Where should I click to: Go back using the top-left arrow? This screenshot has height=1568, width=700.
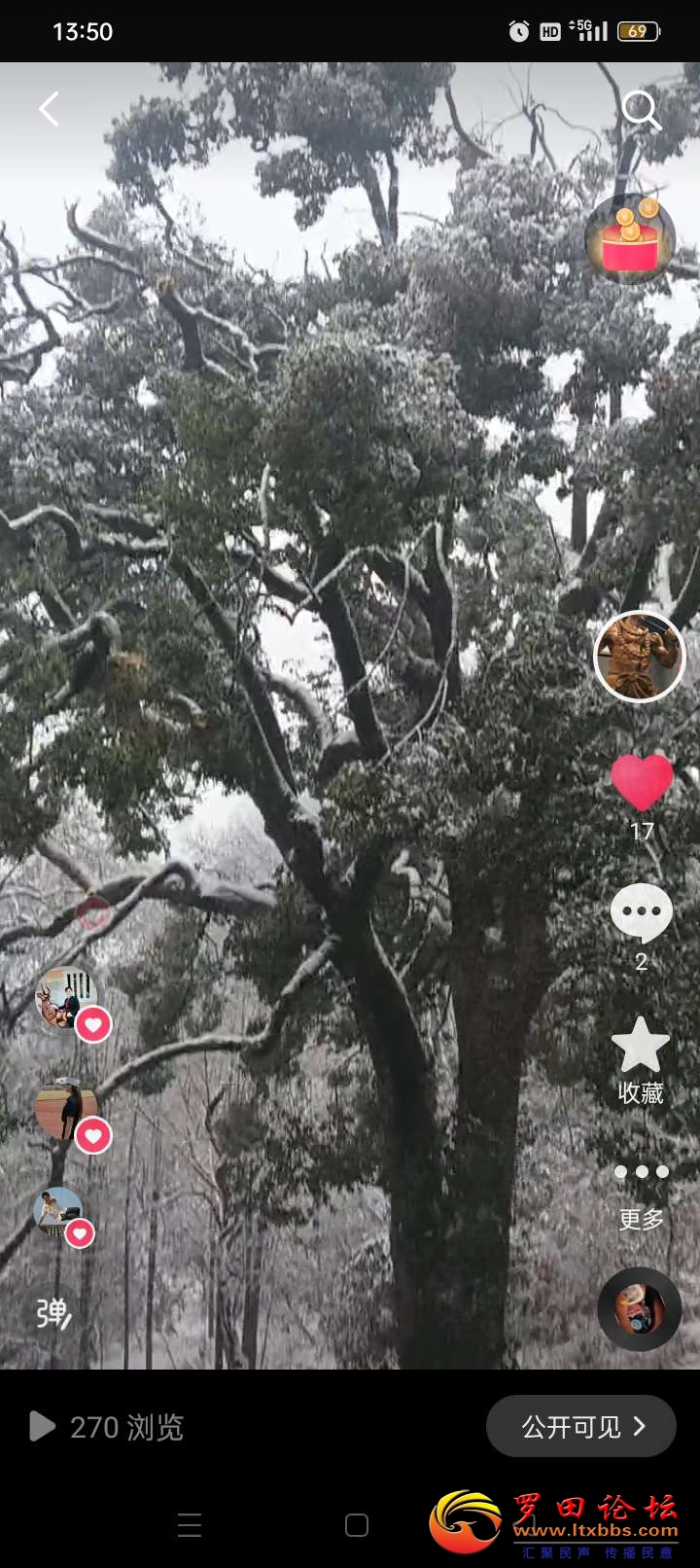(x=49, y=109)
